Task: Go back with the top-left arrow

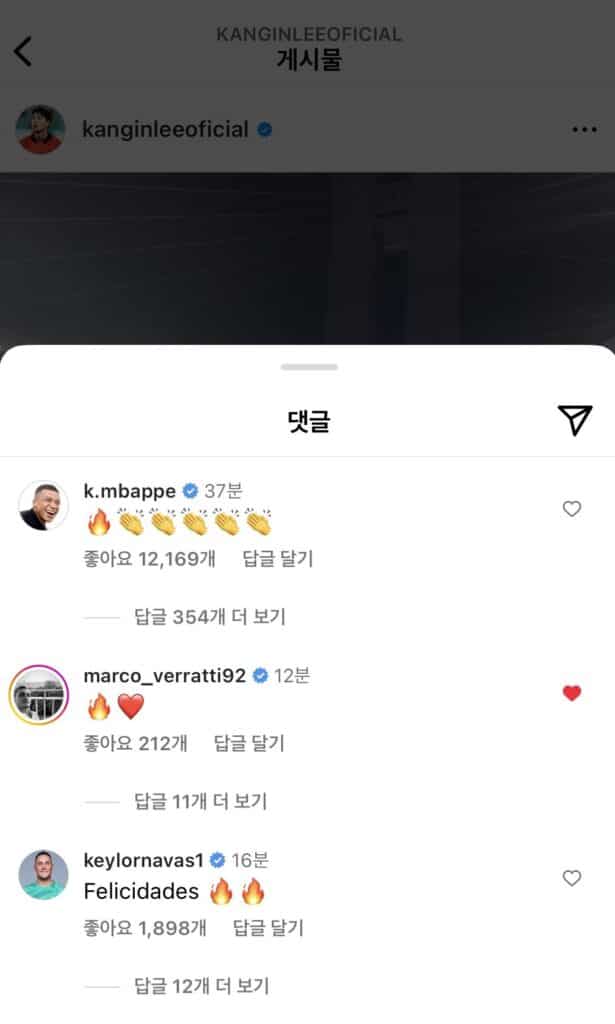Action: click(23, 51)
